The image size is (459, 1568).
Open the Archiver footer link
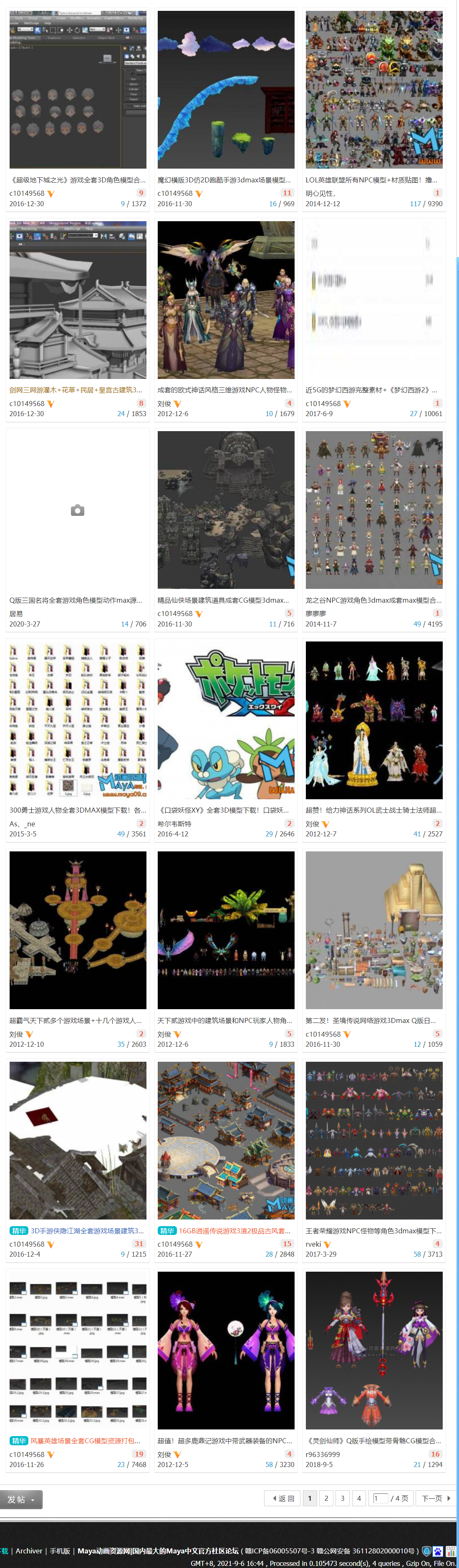[29, 1550]
